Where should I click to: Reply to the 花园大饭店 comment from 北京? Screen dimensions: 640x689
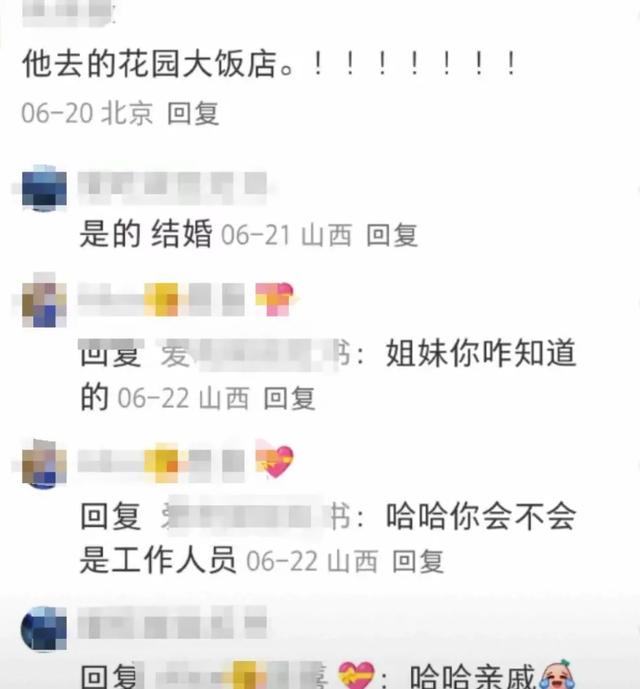[x=193, y=113]
